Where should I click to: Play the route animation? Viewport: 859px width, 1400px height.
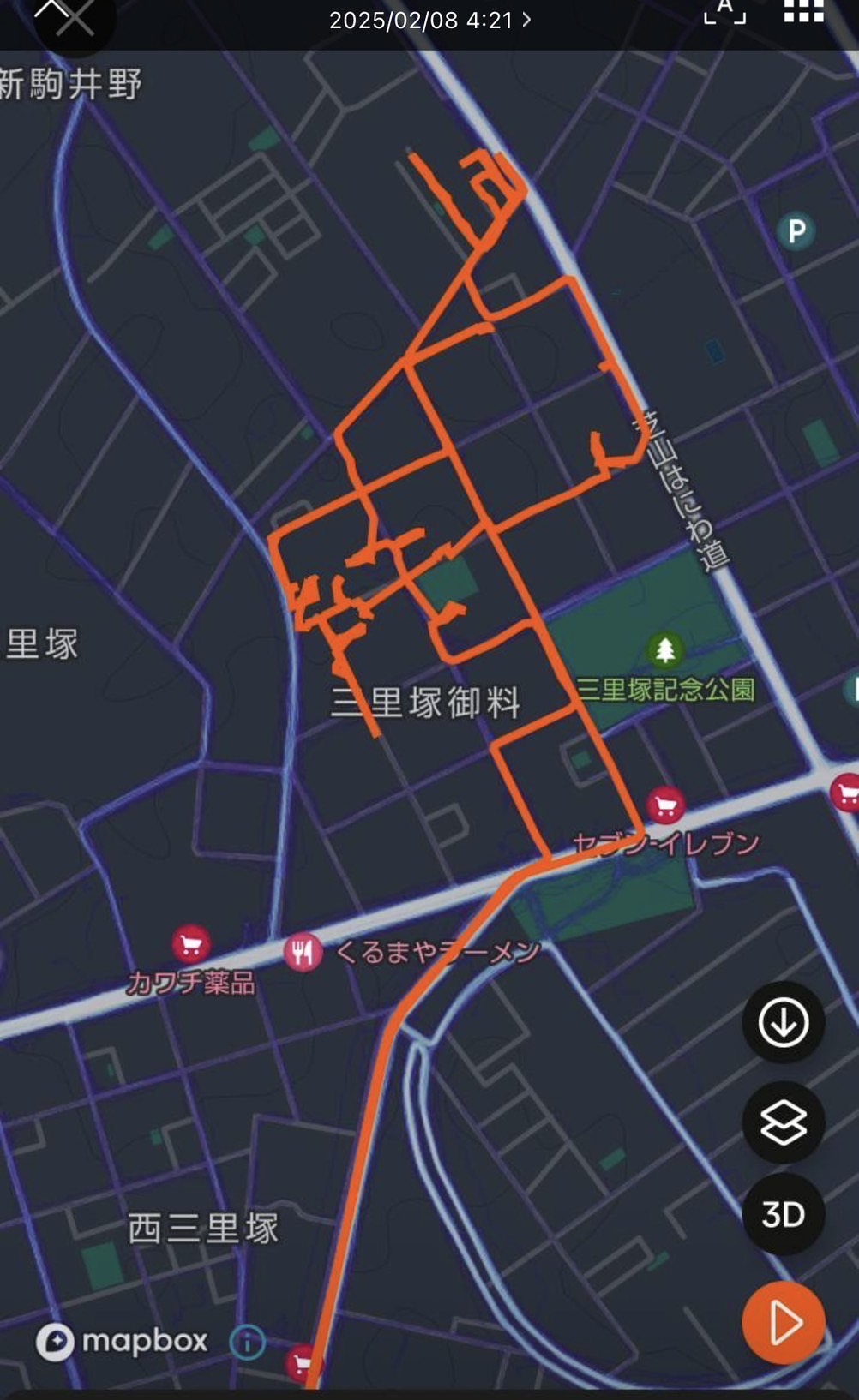pos(784,1322)
